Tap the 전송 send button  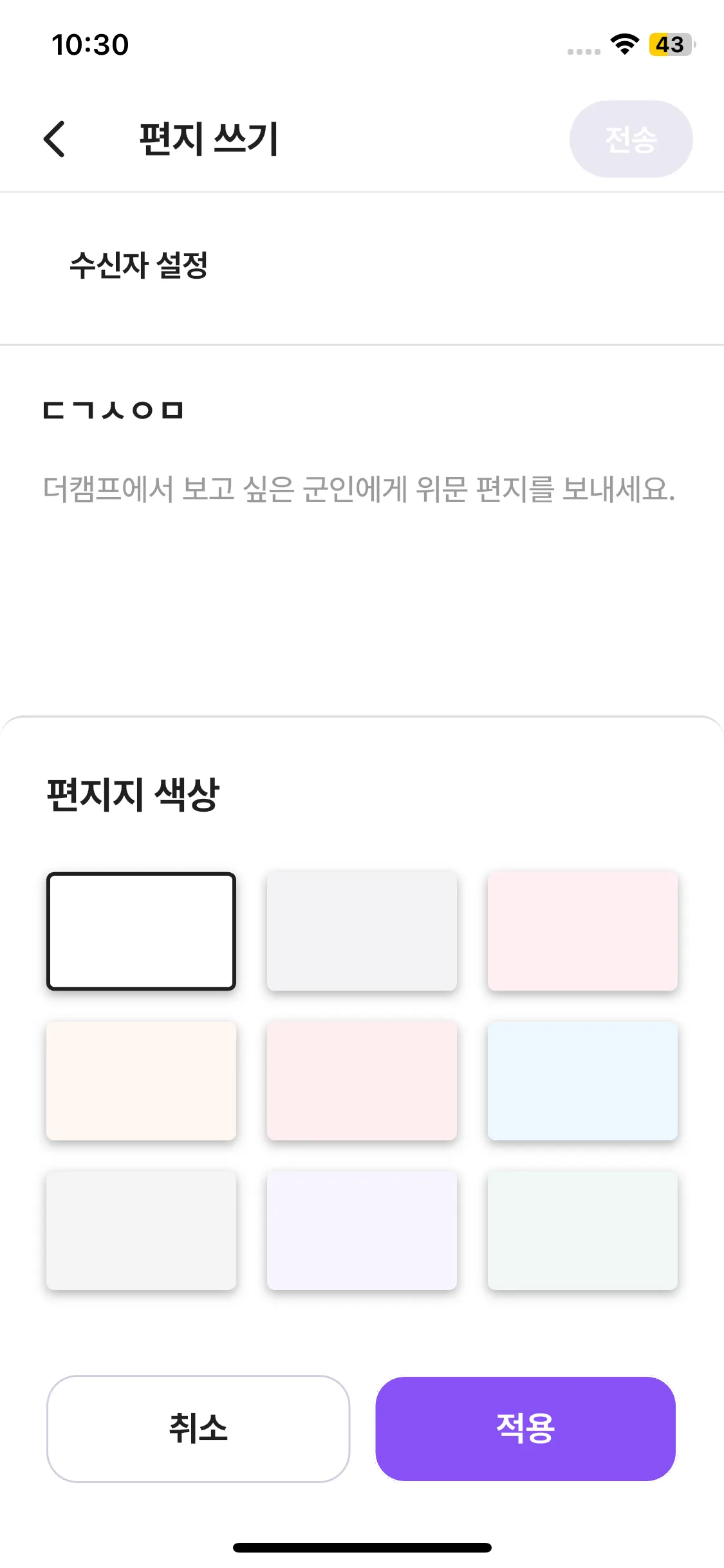pos(630,139)
